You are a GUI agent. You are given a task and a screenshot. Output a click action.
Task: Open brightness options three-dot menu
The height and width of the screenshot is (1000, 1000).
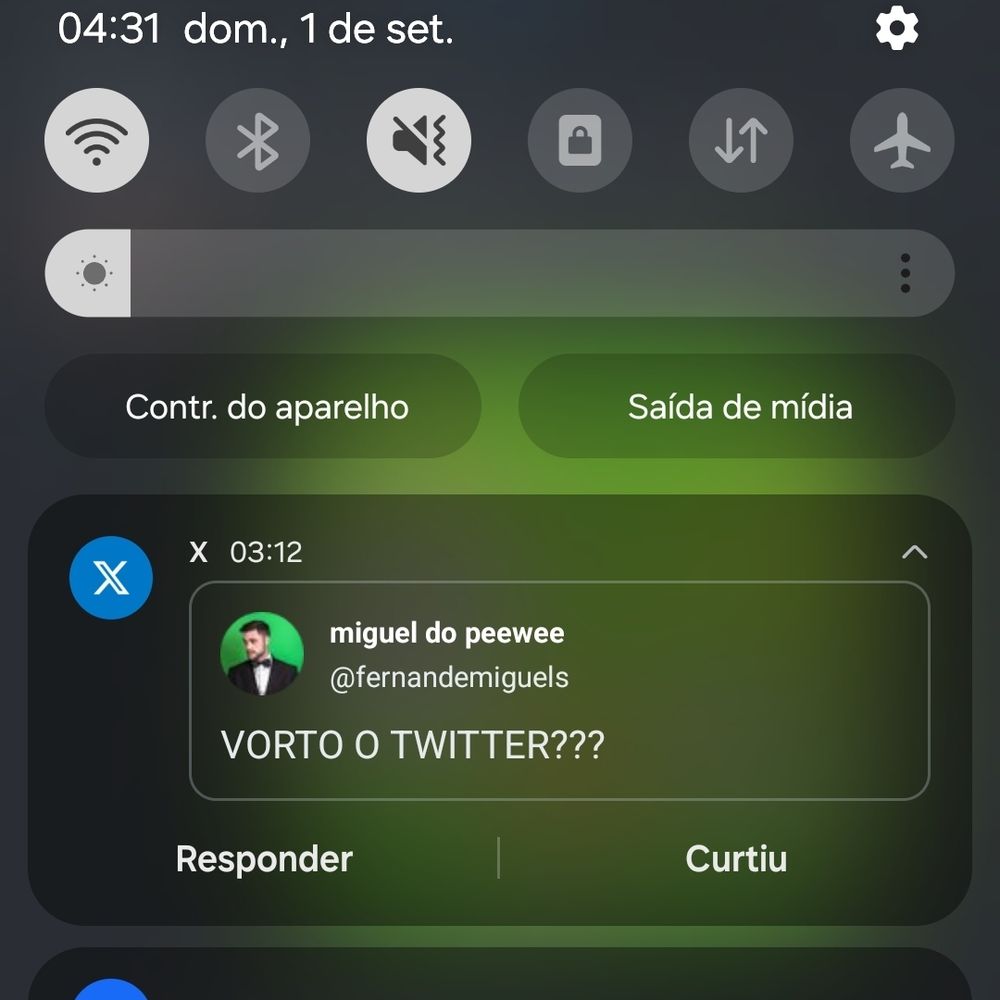click(x=905, y=273)
